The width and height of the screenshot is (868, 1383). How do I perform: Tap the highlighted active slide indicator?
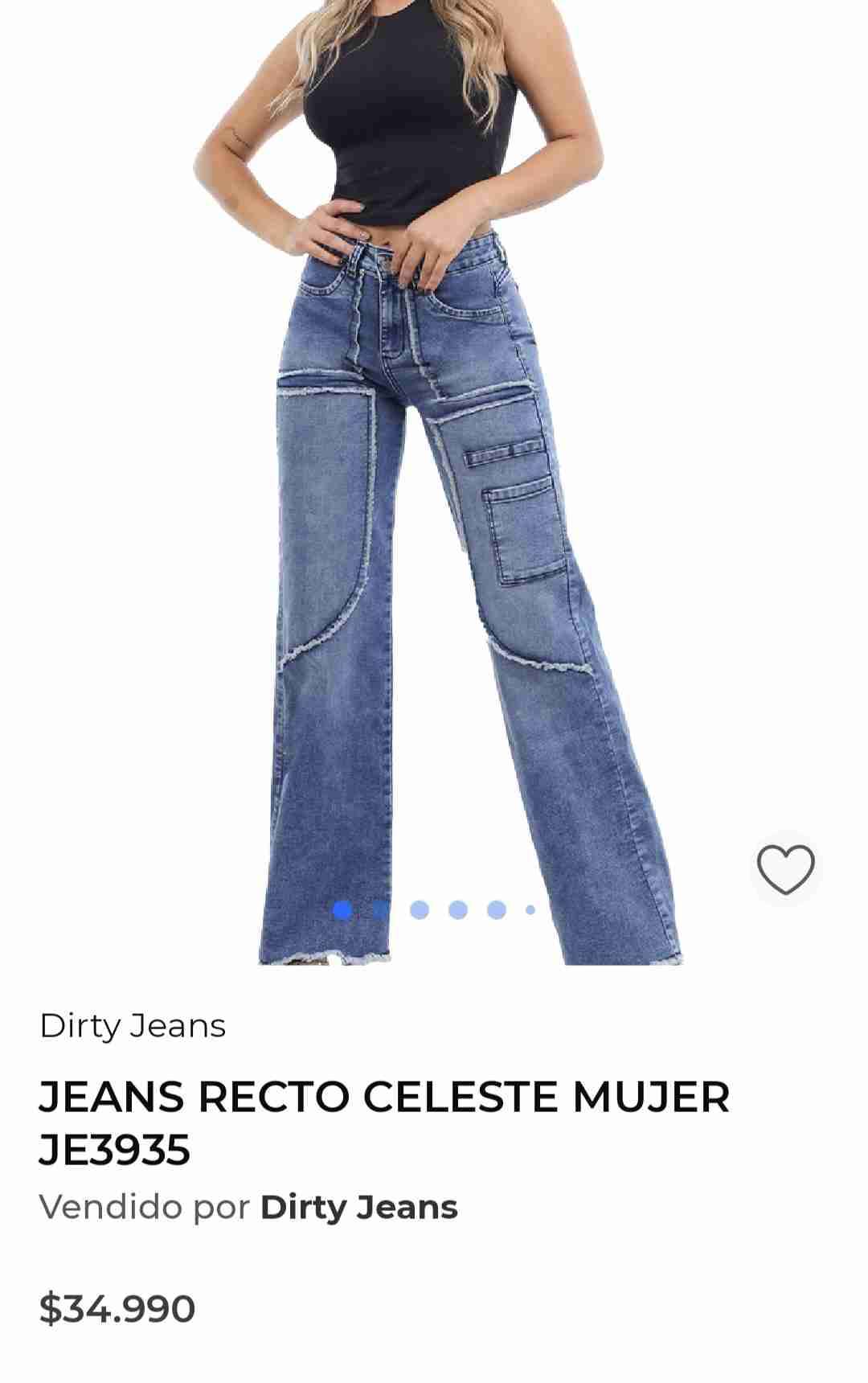(341, 909)
